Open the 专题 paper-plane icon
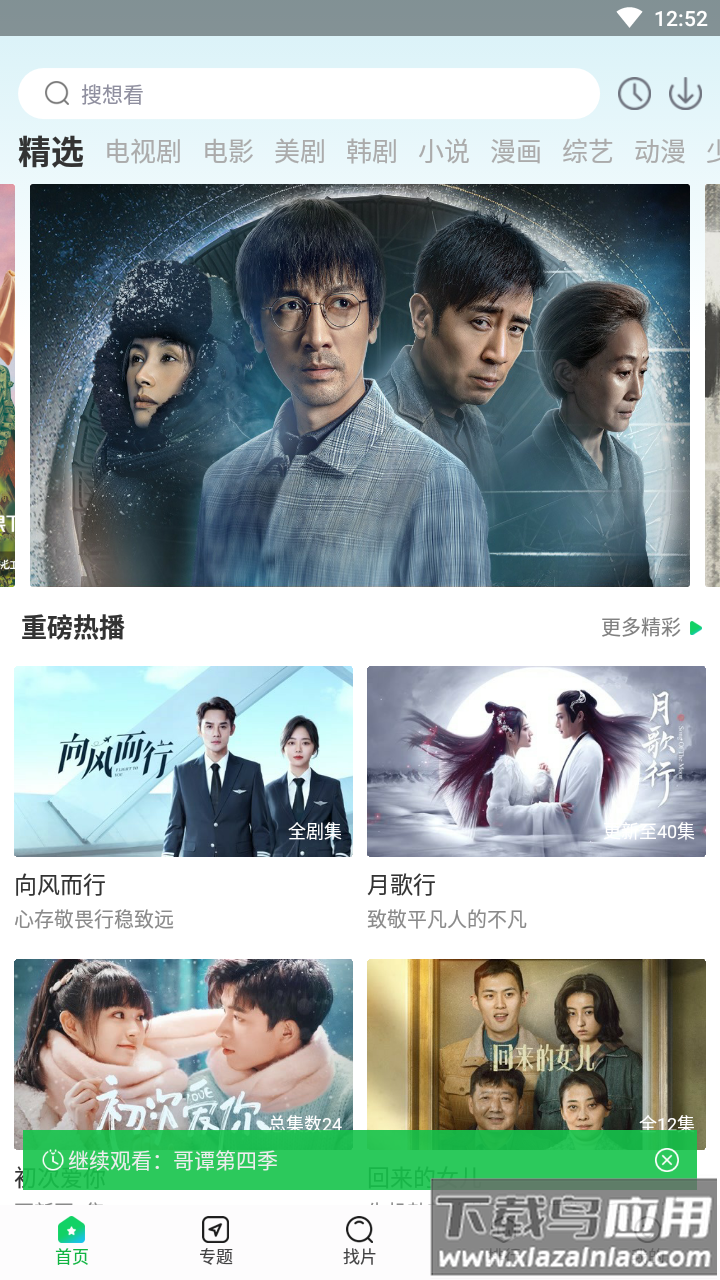The width and height of the screenshot is (720, 1280). pyautogui.click(x=215, y=1228)
